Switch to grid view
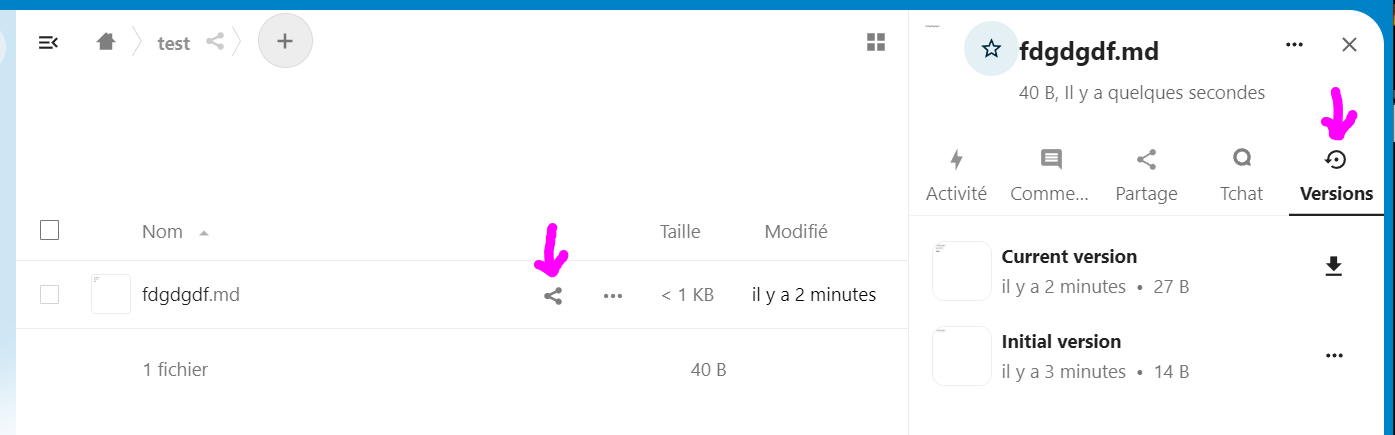 coord(876,42)
